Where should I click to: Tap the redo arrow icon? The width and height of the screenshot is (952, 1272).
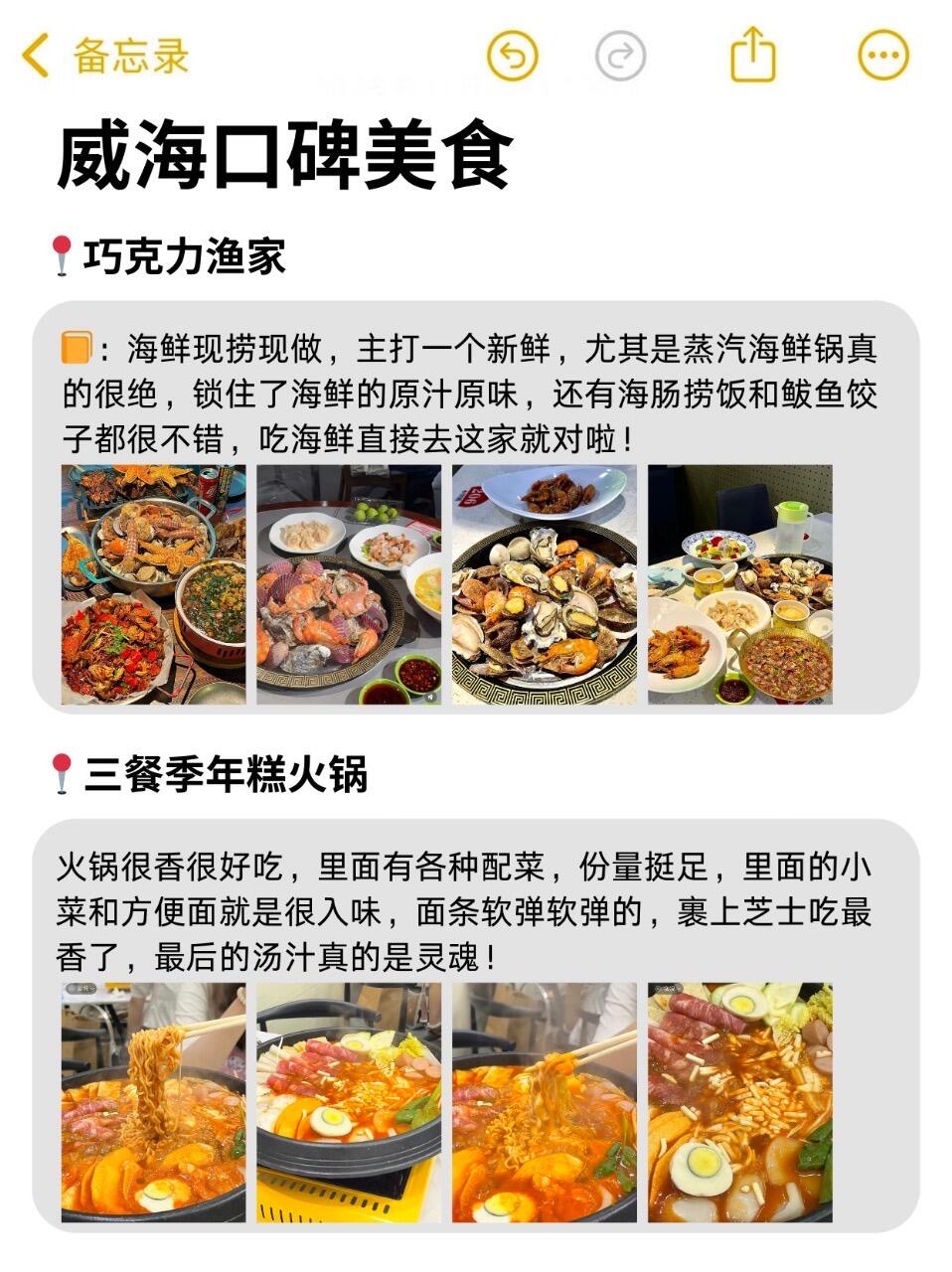(x=620, y=56)
